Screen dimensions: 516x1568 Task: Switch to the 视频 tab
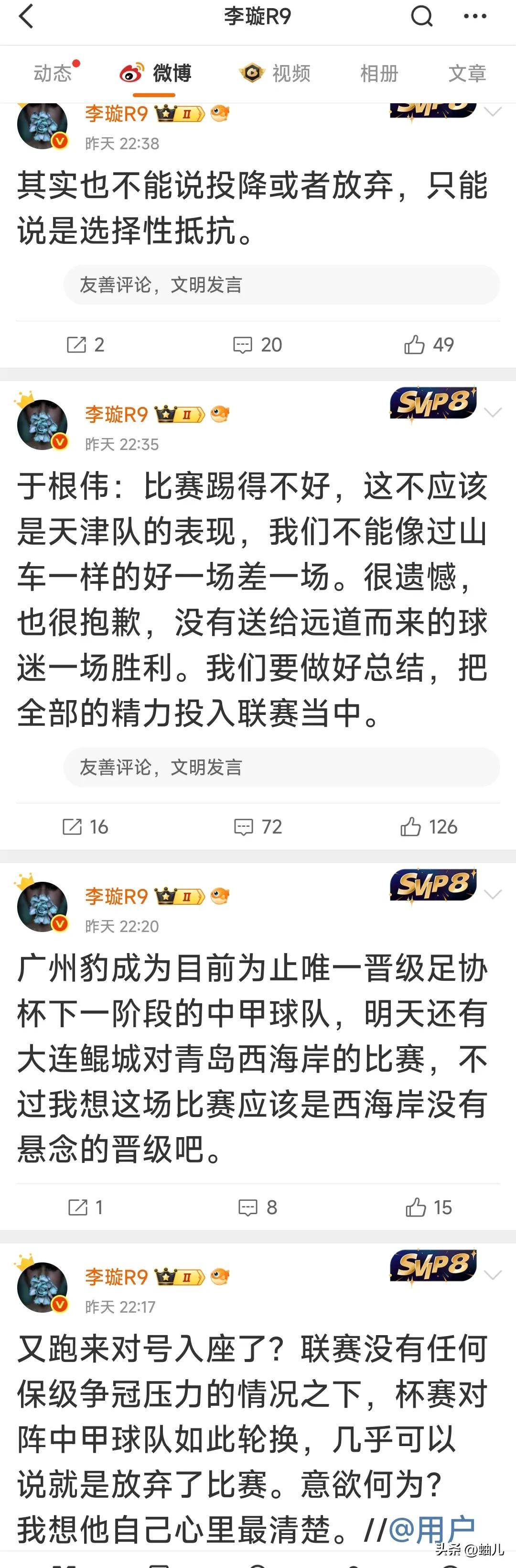pos(275,74)
